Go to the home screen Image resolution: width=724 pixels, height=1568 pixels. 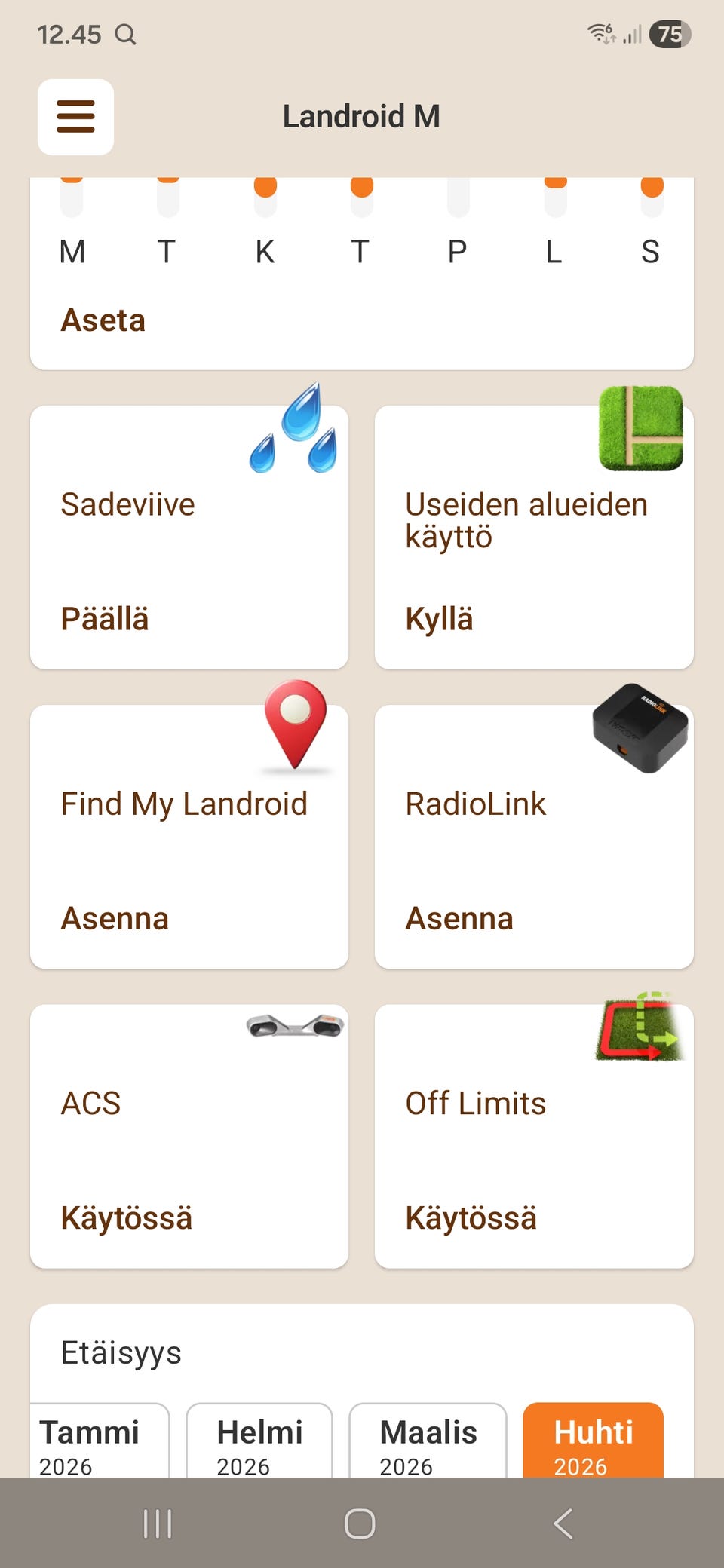point(360,1524)
